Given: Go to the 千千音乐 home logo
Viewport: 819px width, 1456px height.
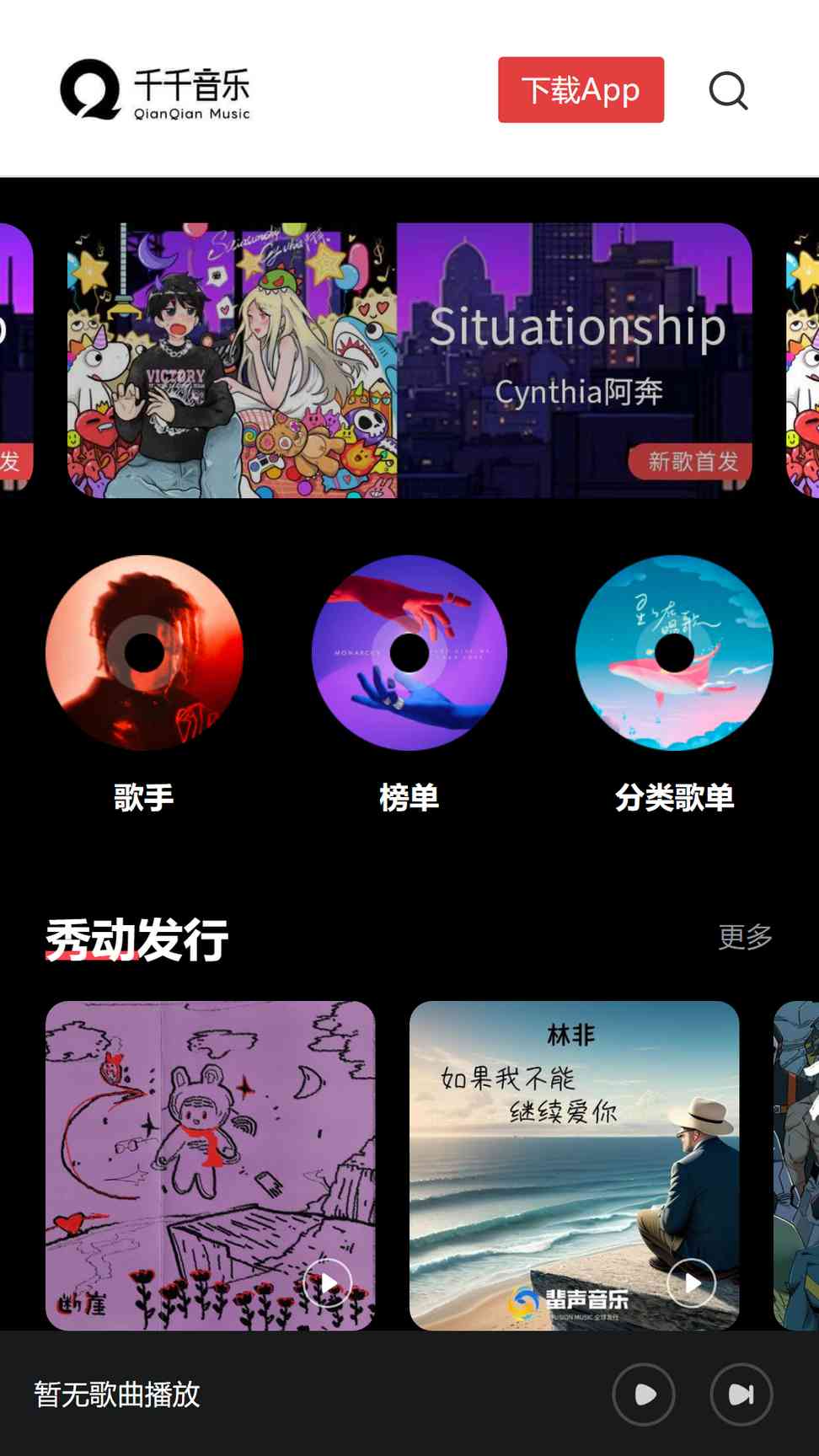Looking at the screenshot, I should pyautogui.click(x=156, y=90).
